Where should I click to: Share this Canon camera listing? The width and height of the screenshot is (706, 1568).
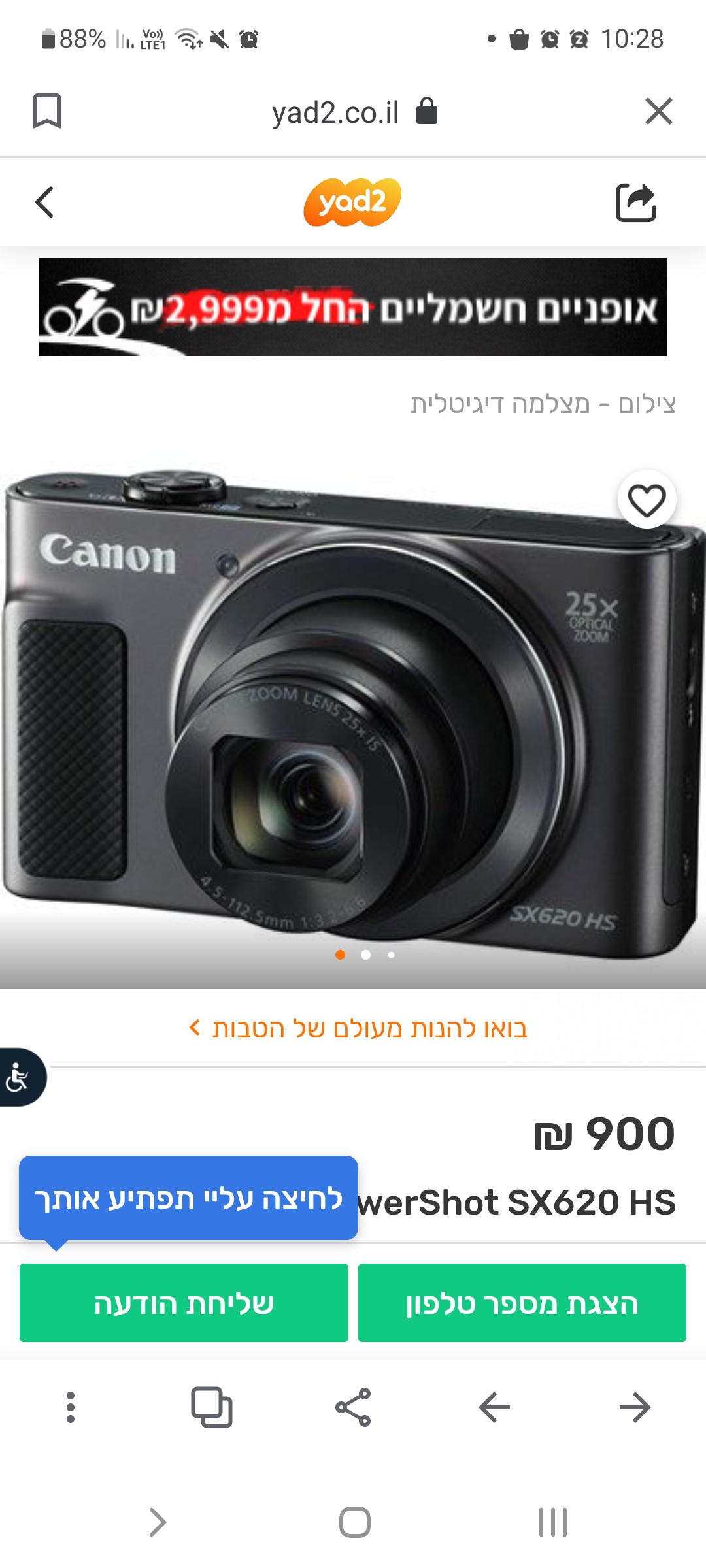point(635,203)
